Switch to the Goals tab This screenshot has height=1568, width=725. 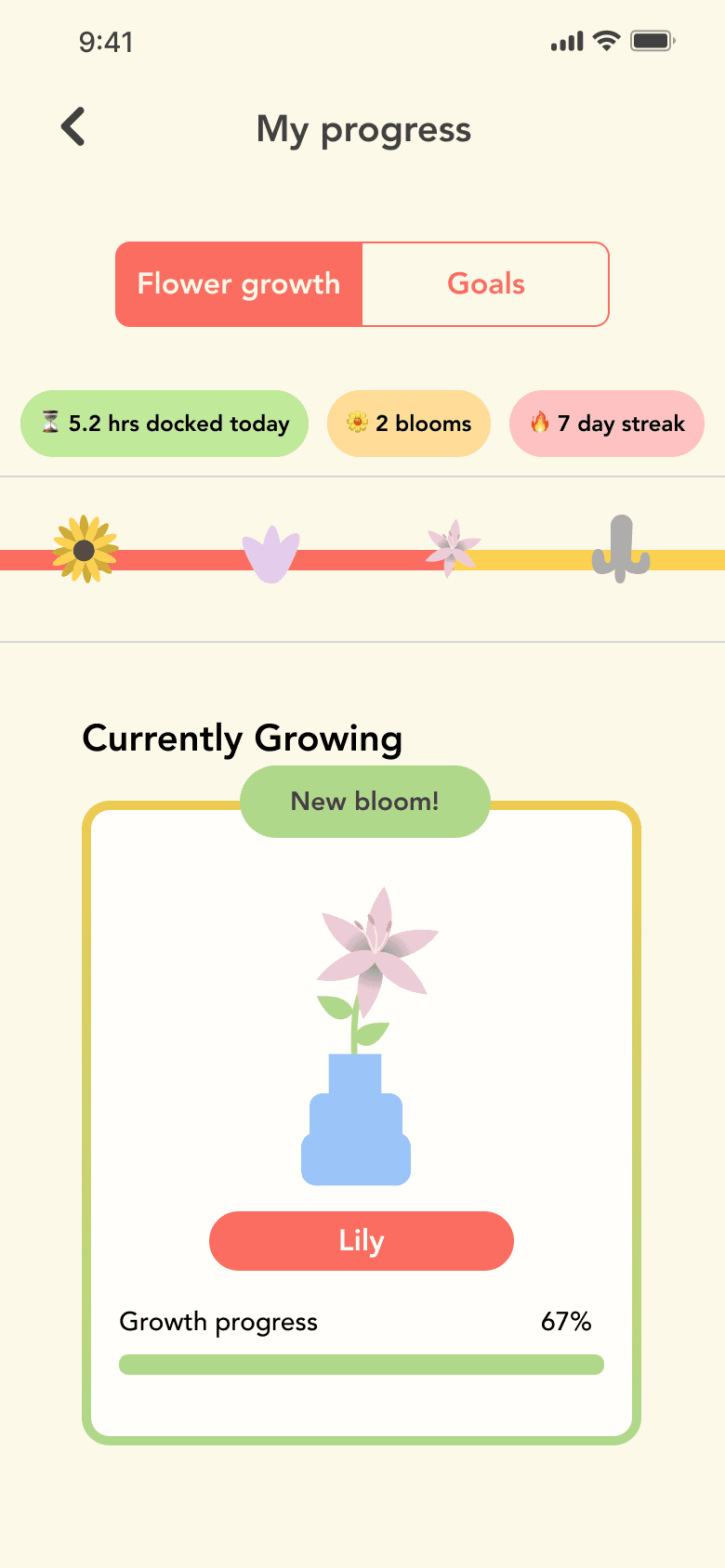(x=486, y=284)
